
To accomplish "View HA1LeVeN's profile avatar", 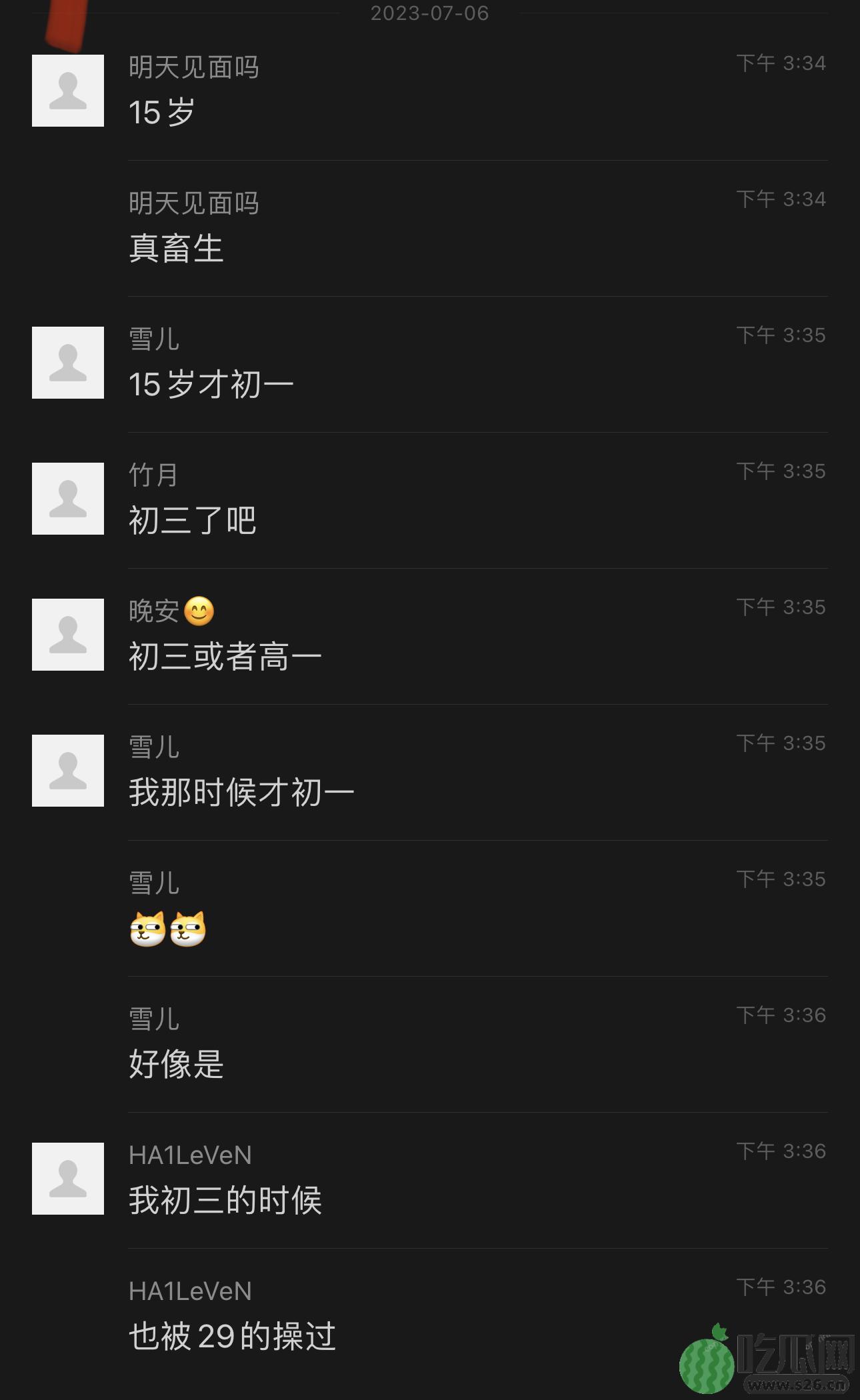I will [68, 1179].
